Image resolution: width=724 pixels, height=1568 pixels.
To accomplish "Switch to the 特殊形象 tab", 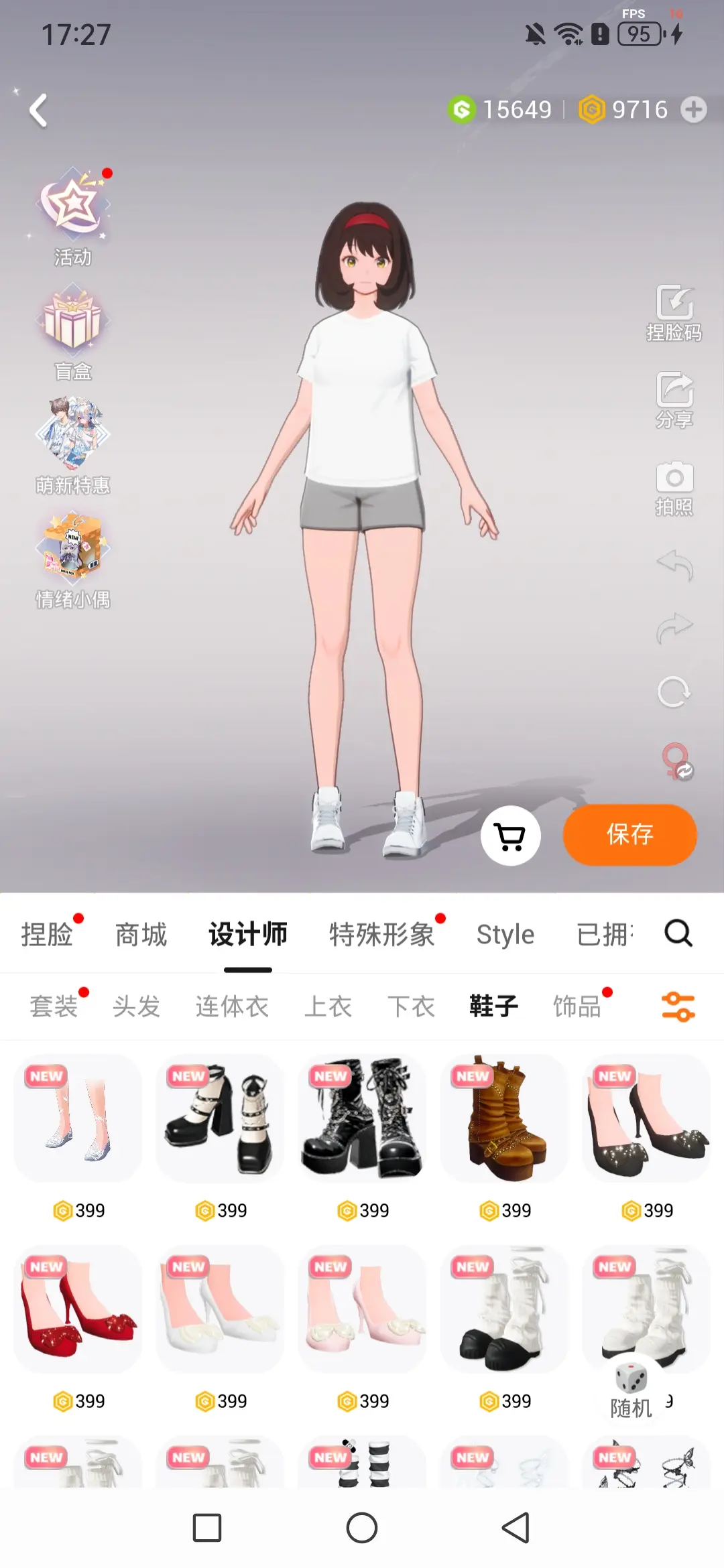I will pyautogui.click(x=382, y=934).
